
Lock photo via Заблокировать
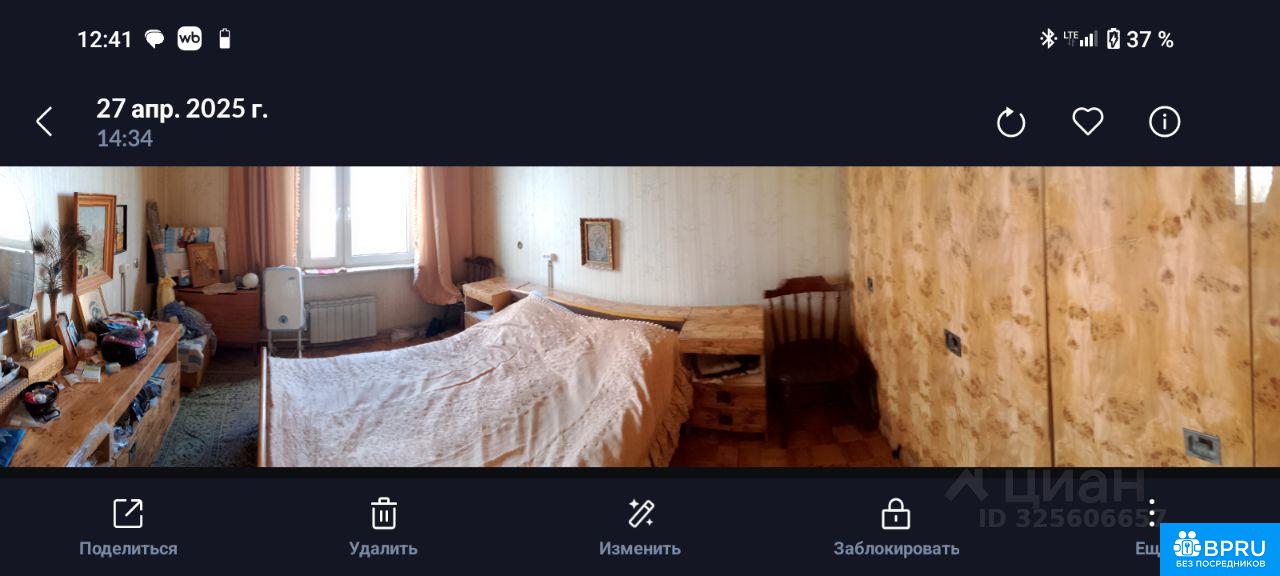pos(896,527)
